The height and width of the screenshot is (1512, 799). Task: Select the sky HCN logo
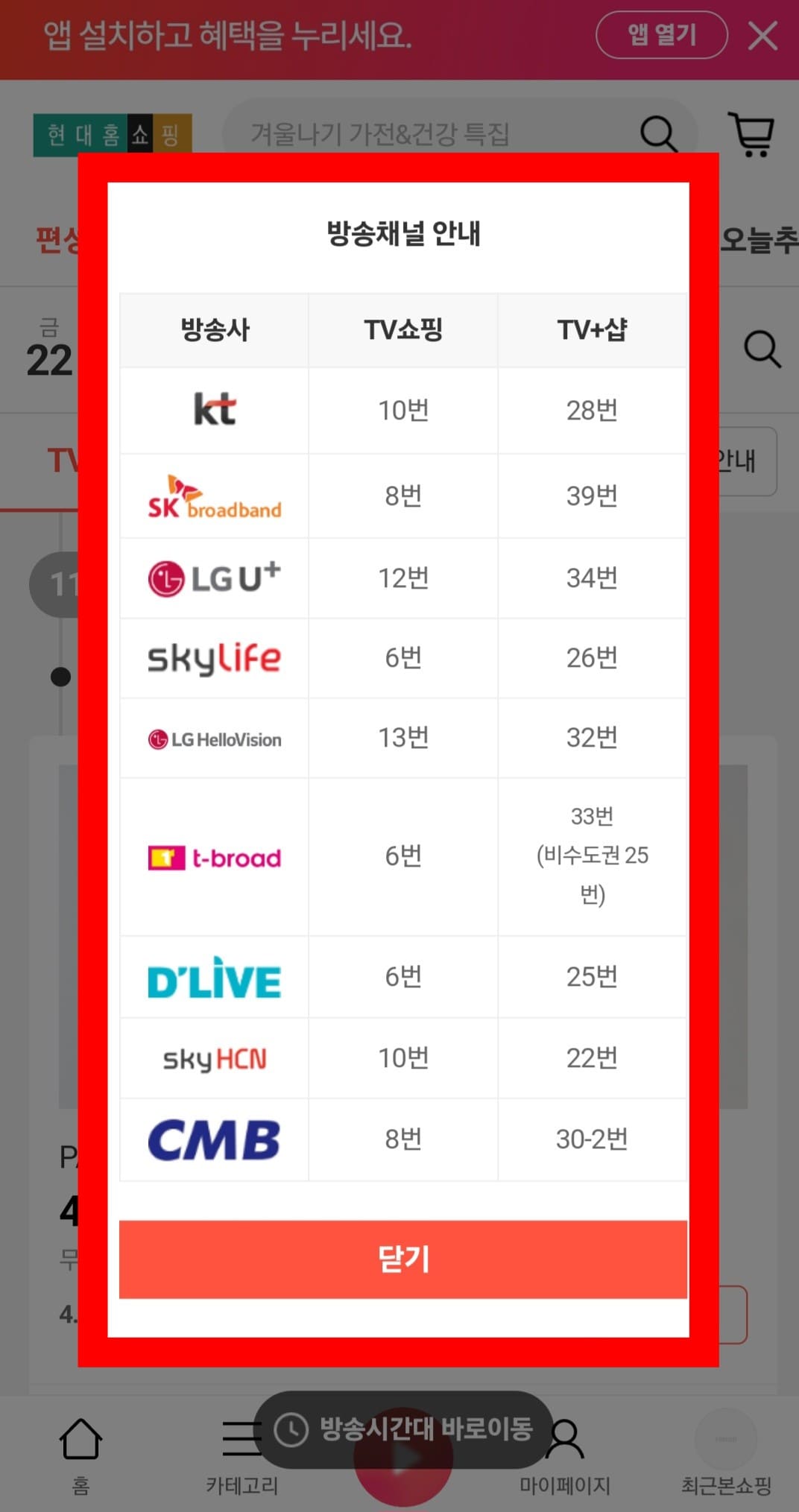(214, 1057)
